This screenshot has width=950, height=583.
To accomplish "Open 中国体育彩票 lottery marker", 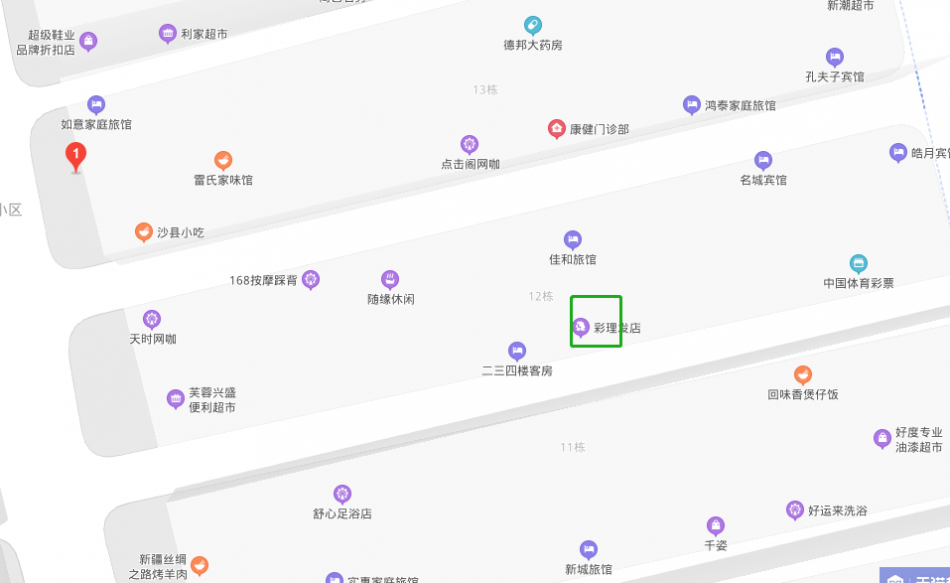I will 858,263.
